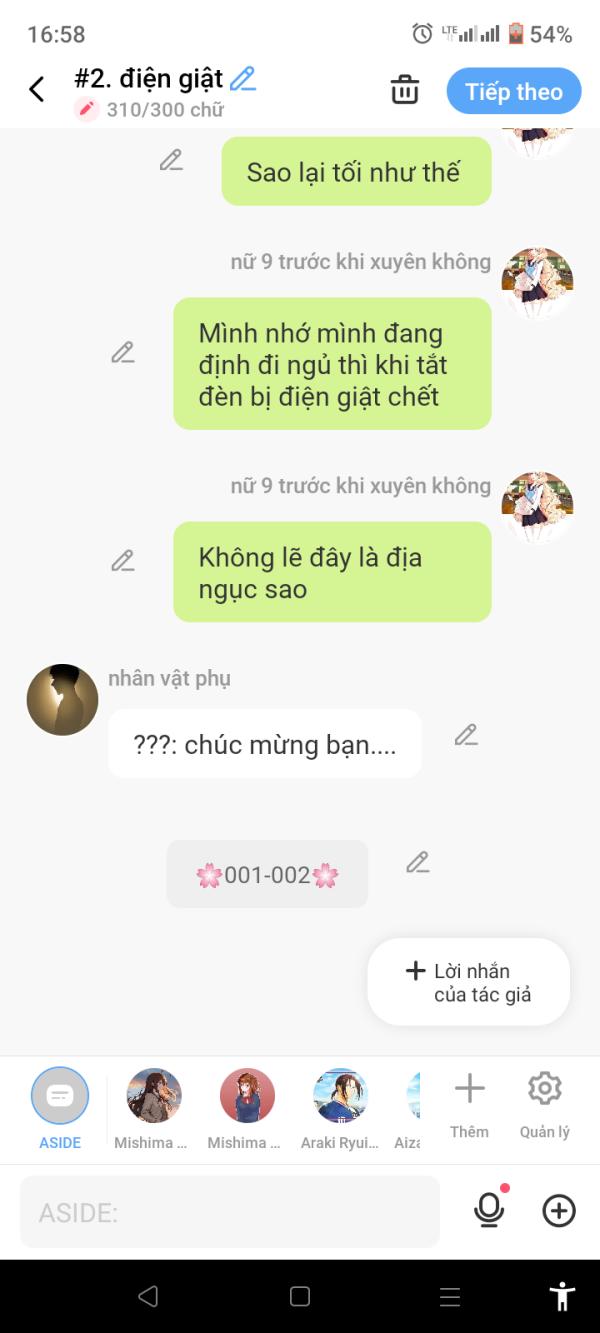
Task: Select the ASIDE speaker
Action: click(x=60, y=1106)
